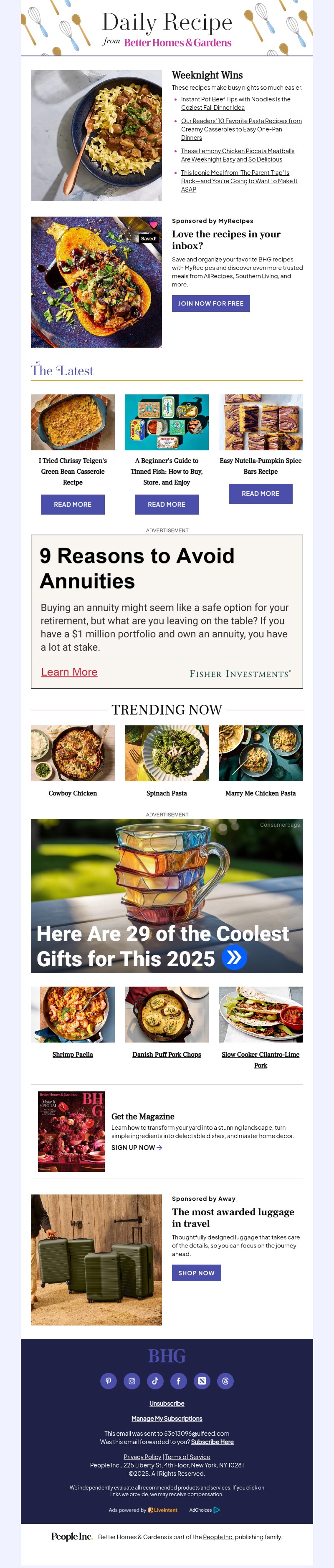Open the Marry Me Chicken Pasta recipe
Screen dimensions: 334x1568
pos(261,793)
